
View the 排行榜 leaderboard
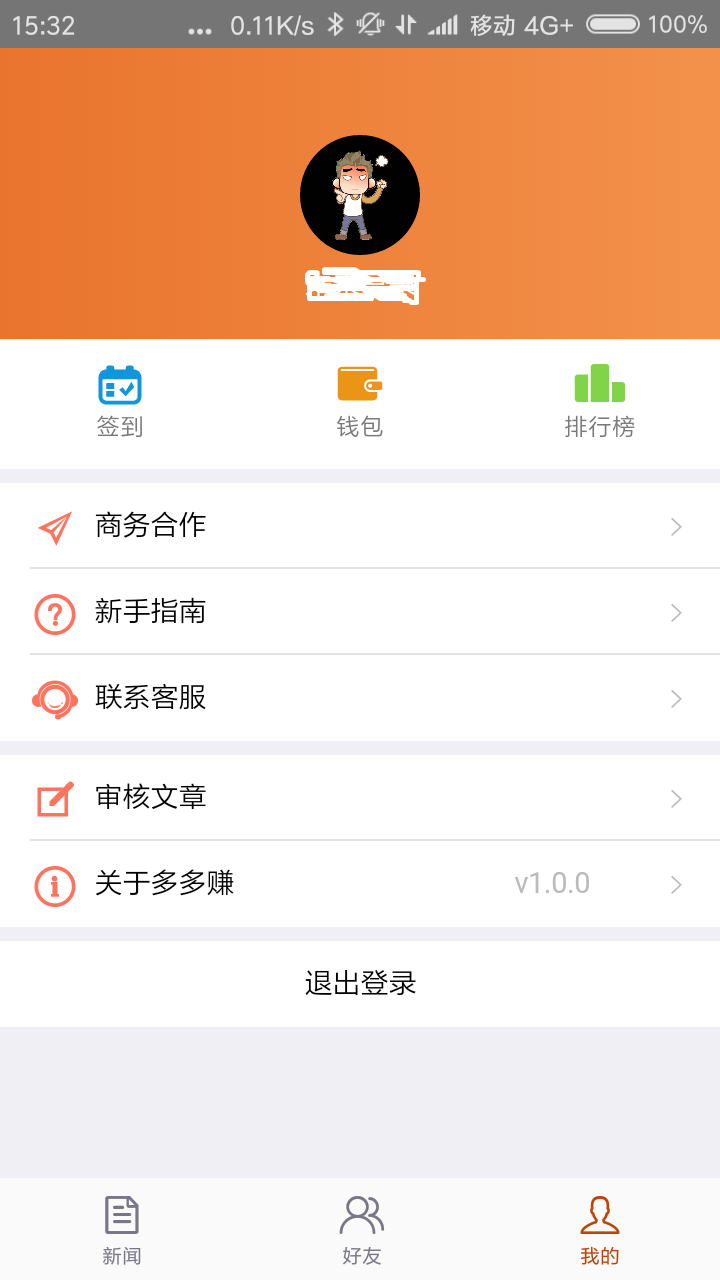(x=600, y=402)
